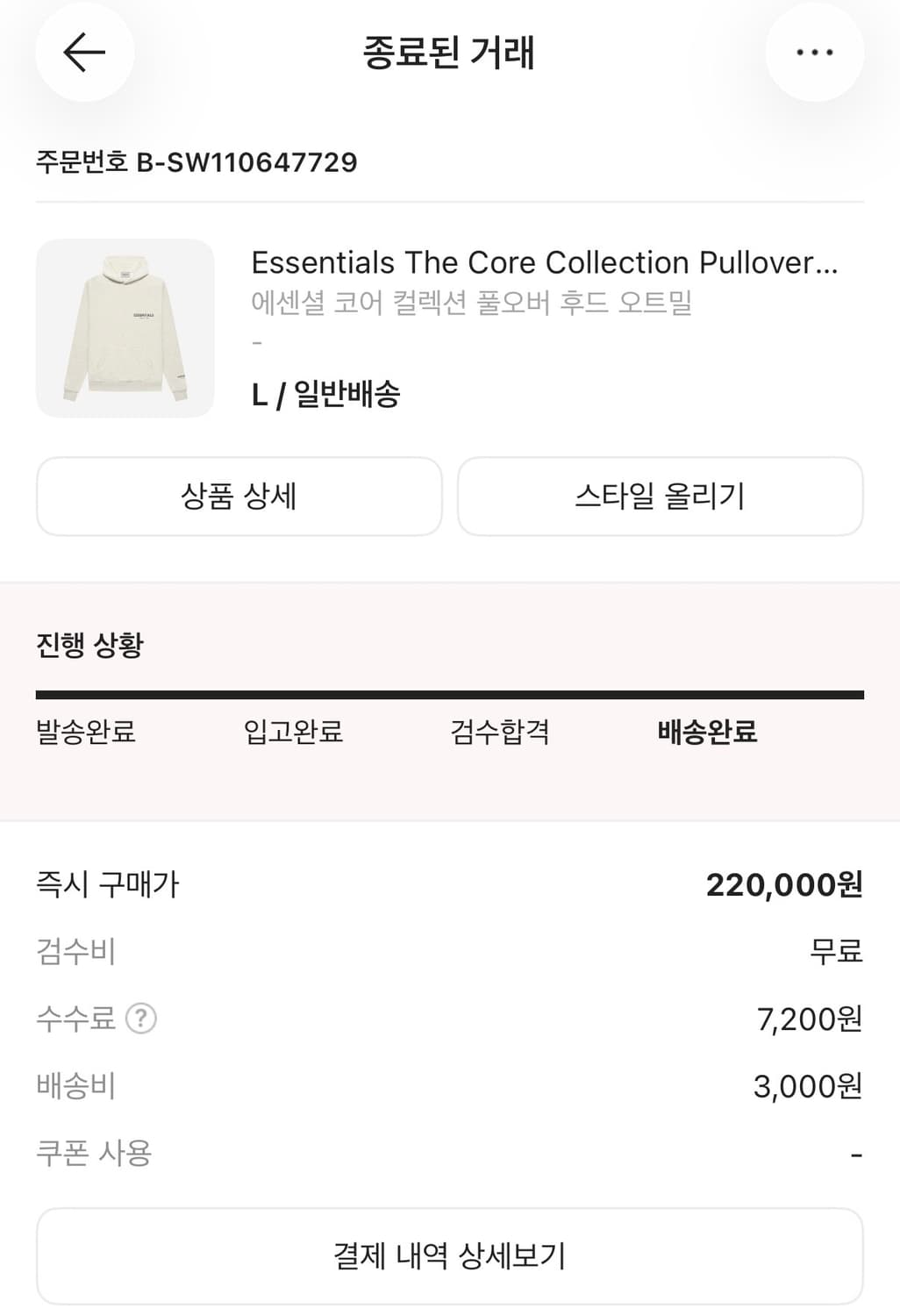Click the 스타일 올리기 upload style button
The width and height of the screenshot is (900, 1316).
point(659,497)
